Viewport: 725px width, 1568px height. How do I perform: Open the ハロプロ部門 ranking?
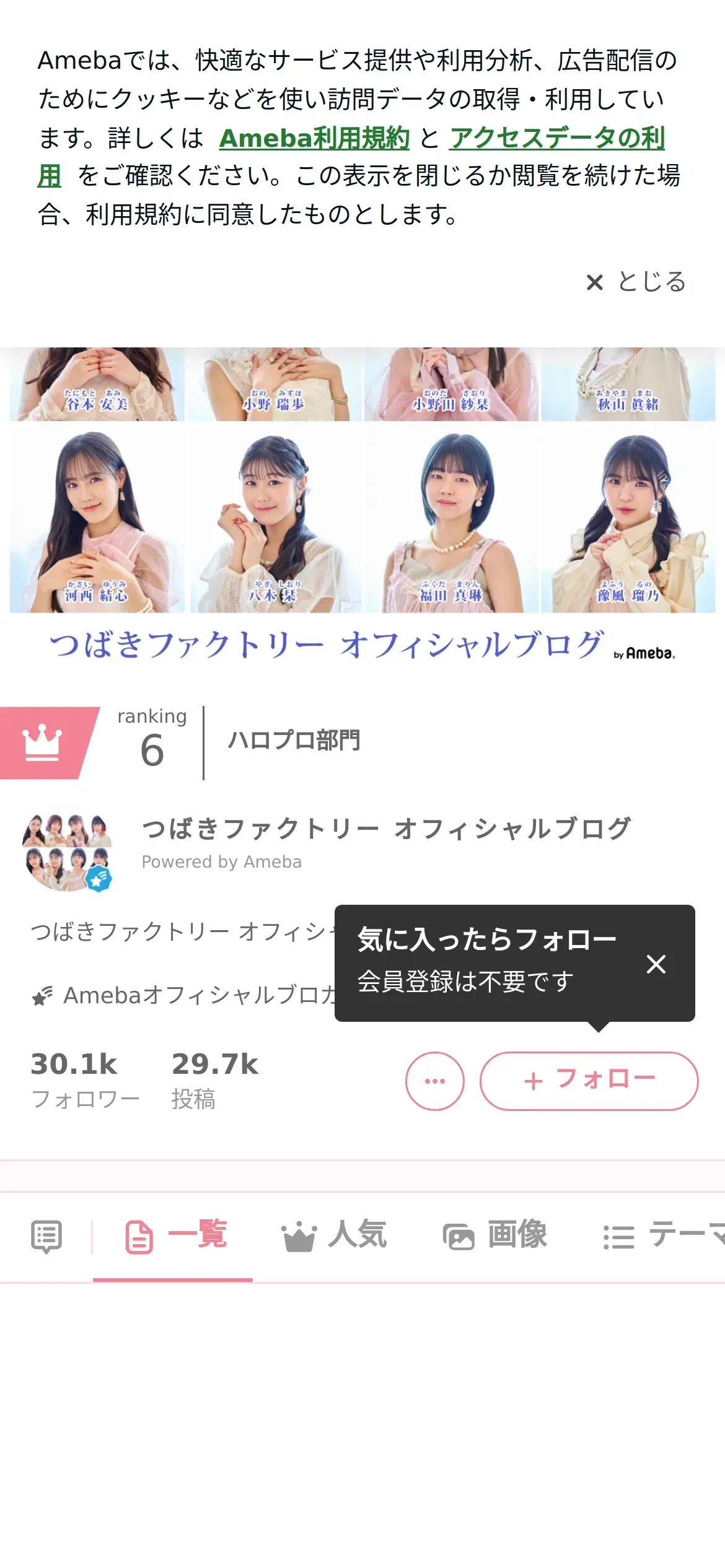tap(294, 741)
